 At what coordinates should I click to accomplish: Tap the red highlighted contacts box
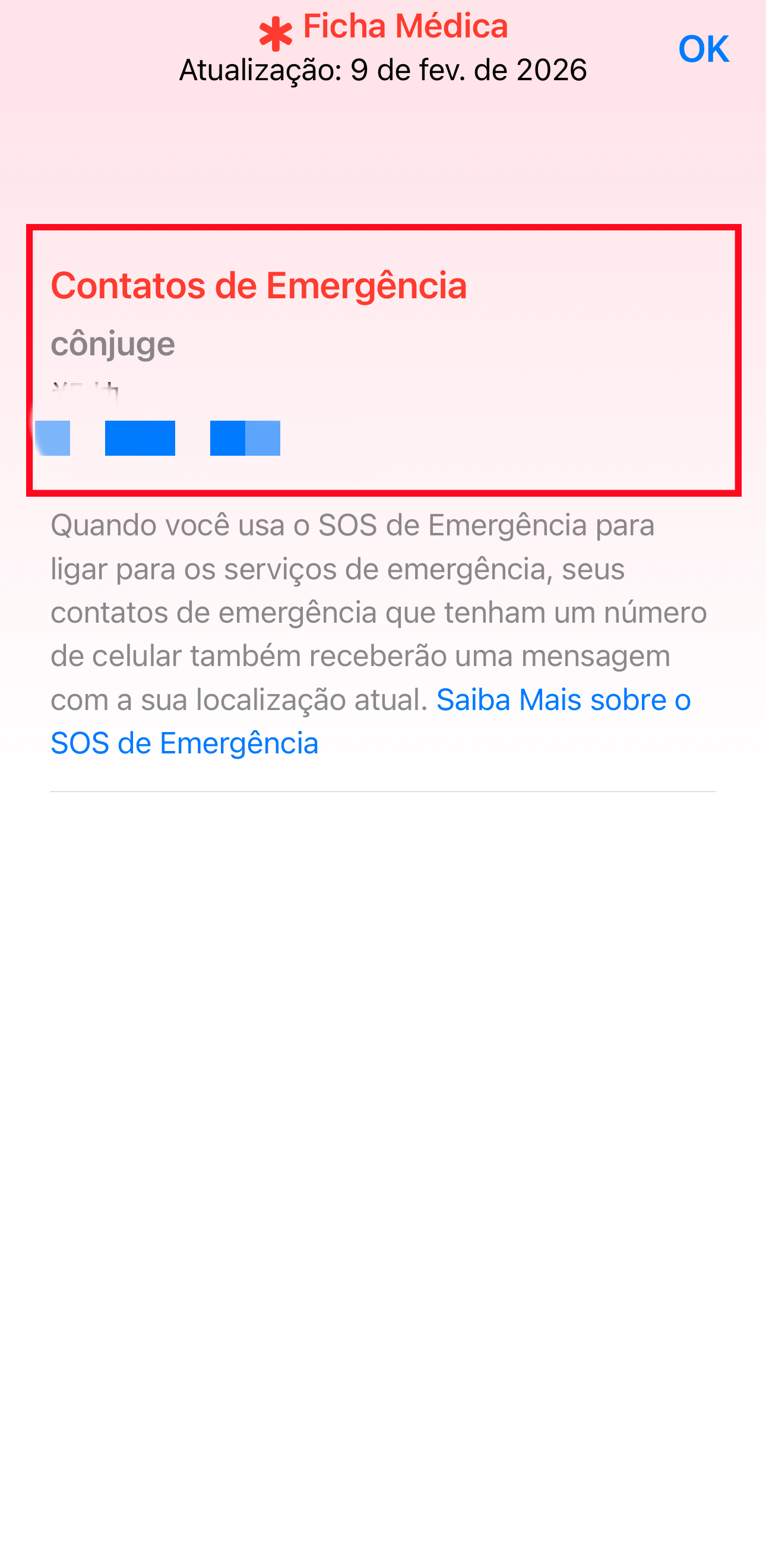(x=384, y=359)
